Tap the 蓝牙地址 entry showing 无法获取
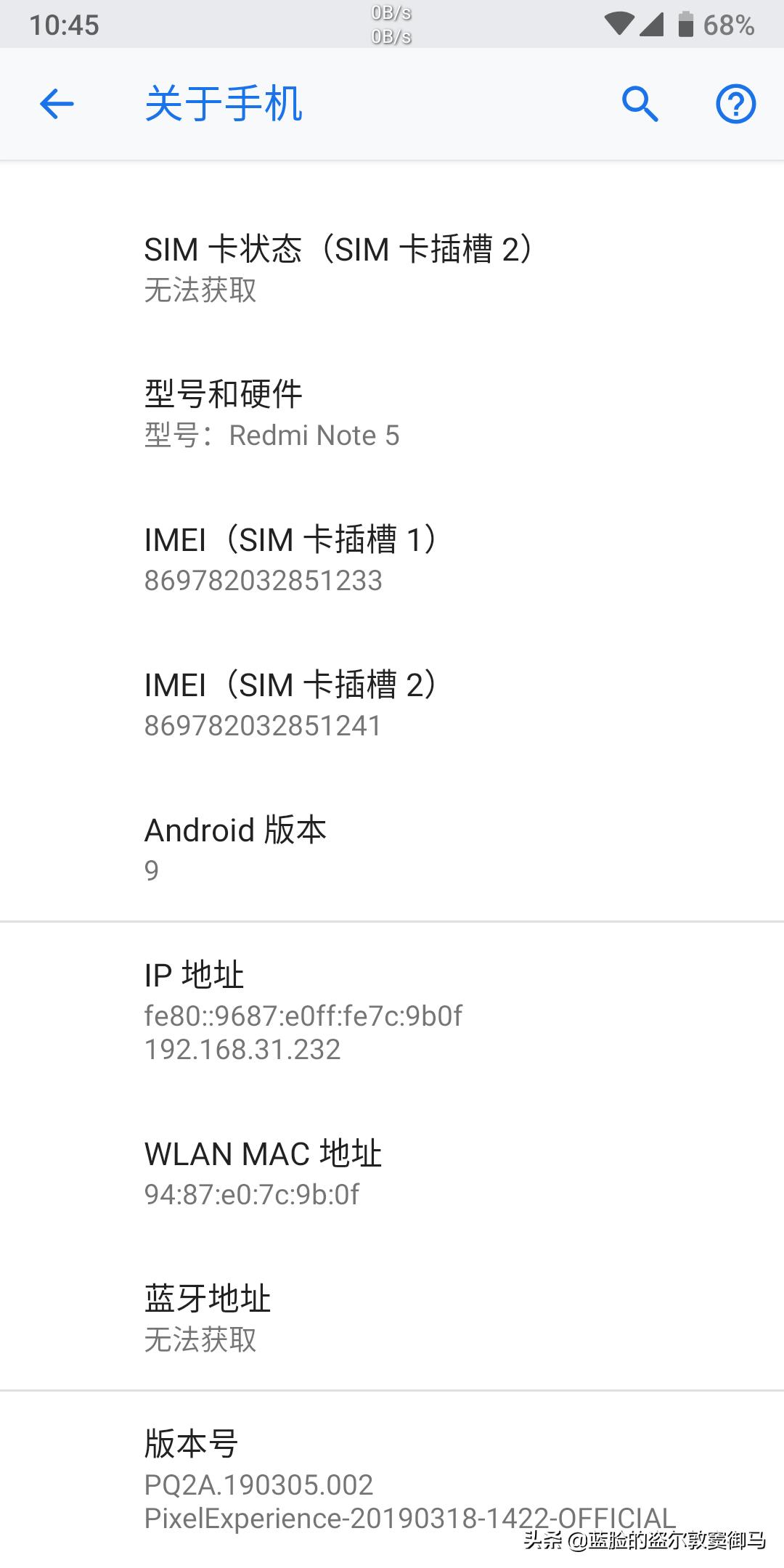The width and height of the screenshot is (784, 1568). point(392,1318)
